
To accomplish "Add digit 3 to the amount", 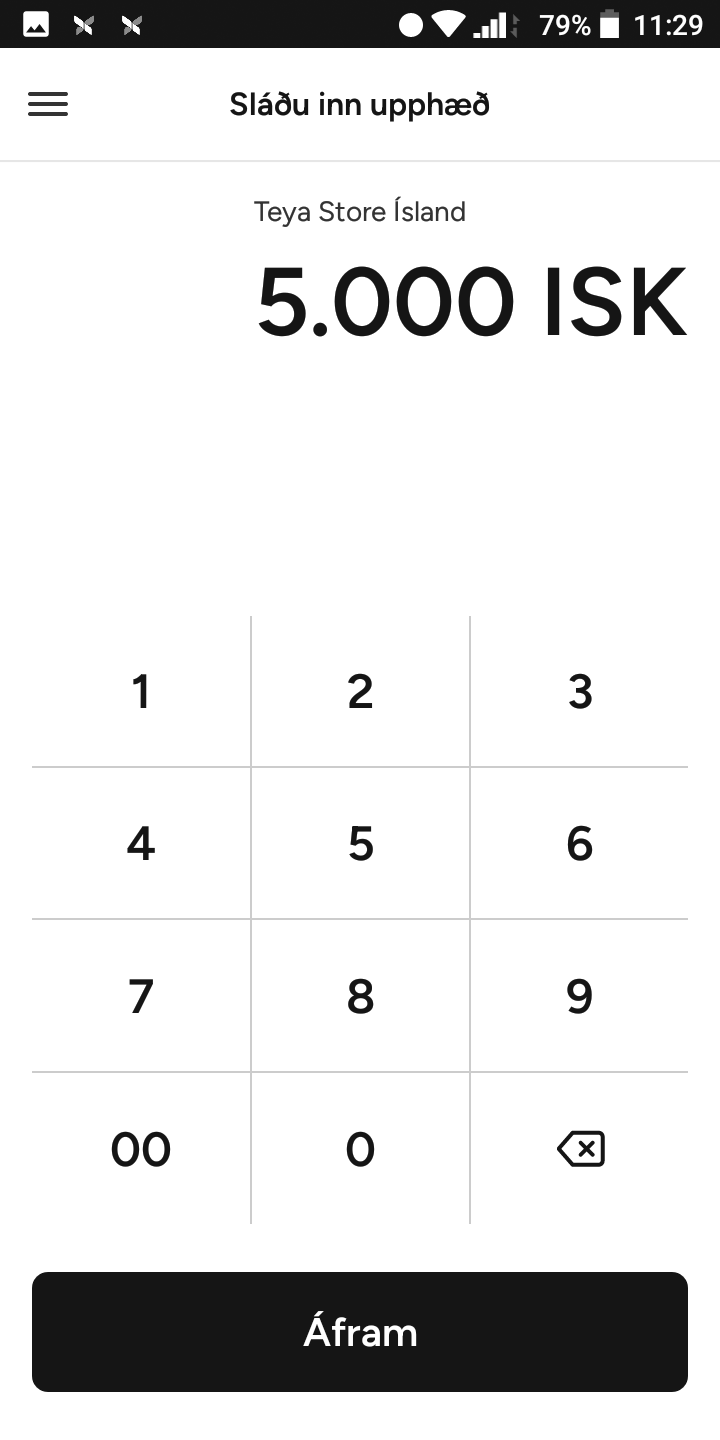I will coord(580,691).
